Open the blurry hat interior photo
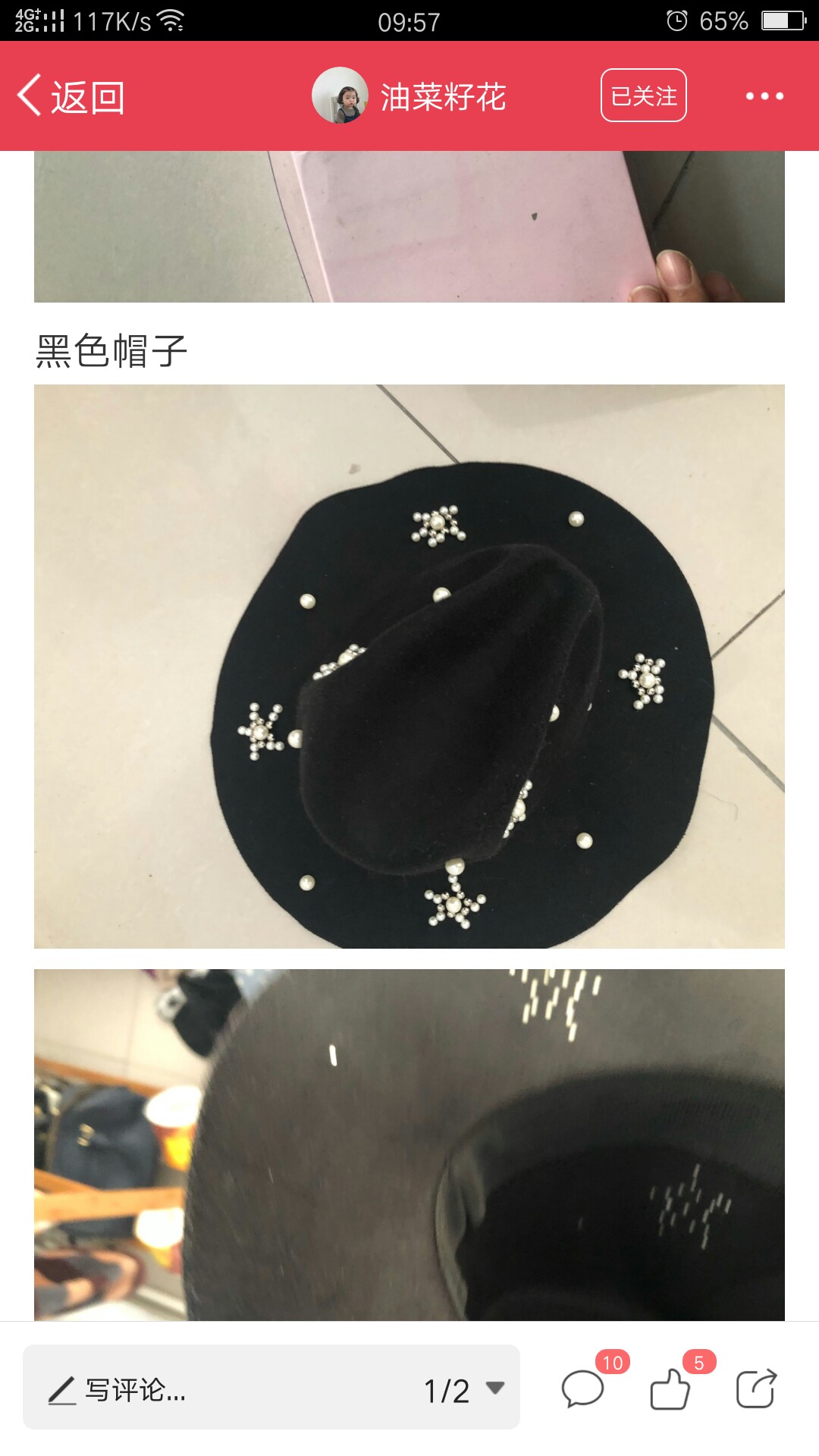The height and width of the screenshot is (1456, 819). [409, 1145]
